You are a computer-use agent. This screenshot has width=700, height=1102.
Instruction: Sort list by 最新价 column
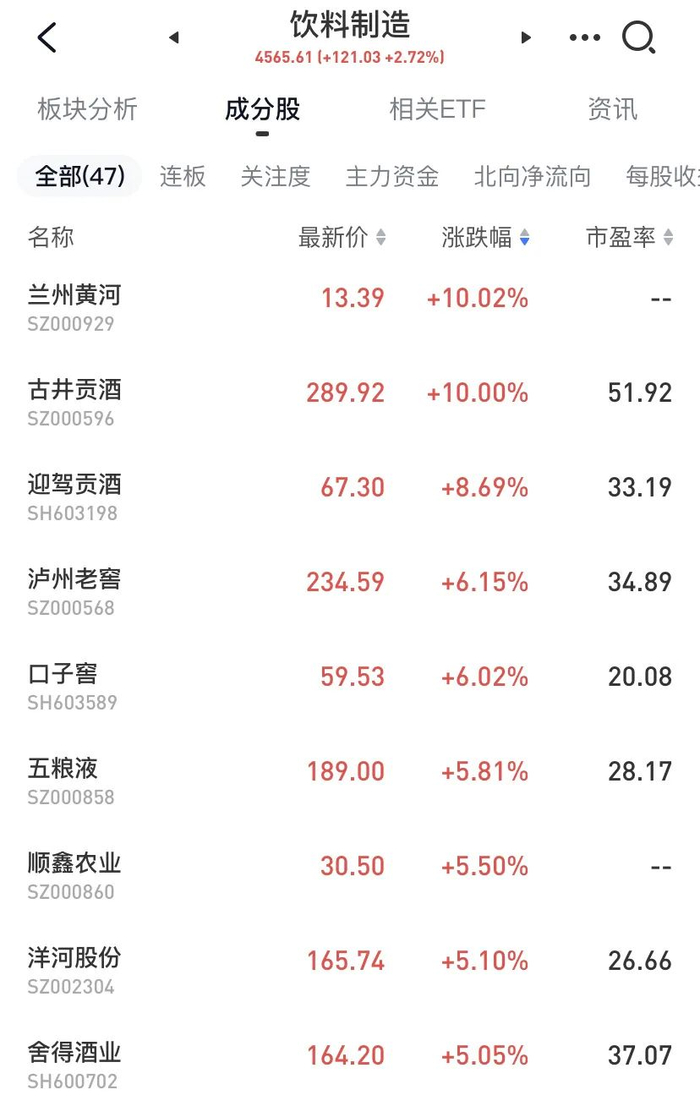pyautogui.click(x=342, y=238)
